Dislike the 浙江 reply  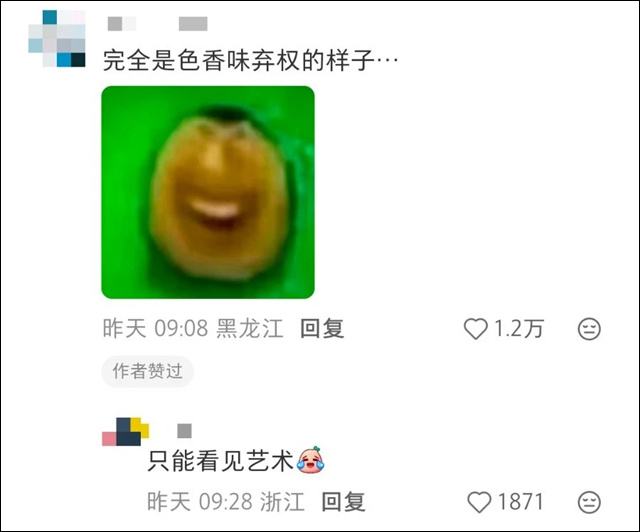(589, 501)
